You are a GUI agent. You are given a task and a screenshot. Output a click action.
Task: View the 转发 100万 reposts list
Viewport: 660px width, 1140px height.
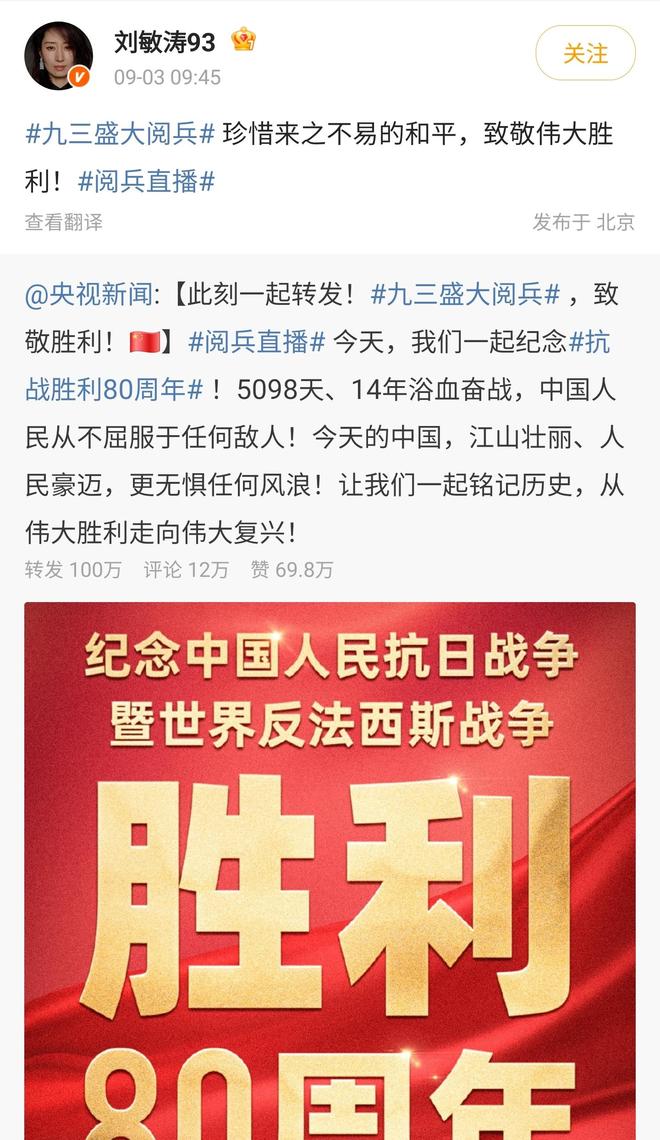pos(73,569)
